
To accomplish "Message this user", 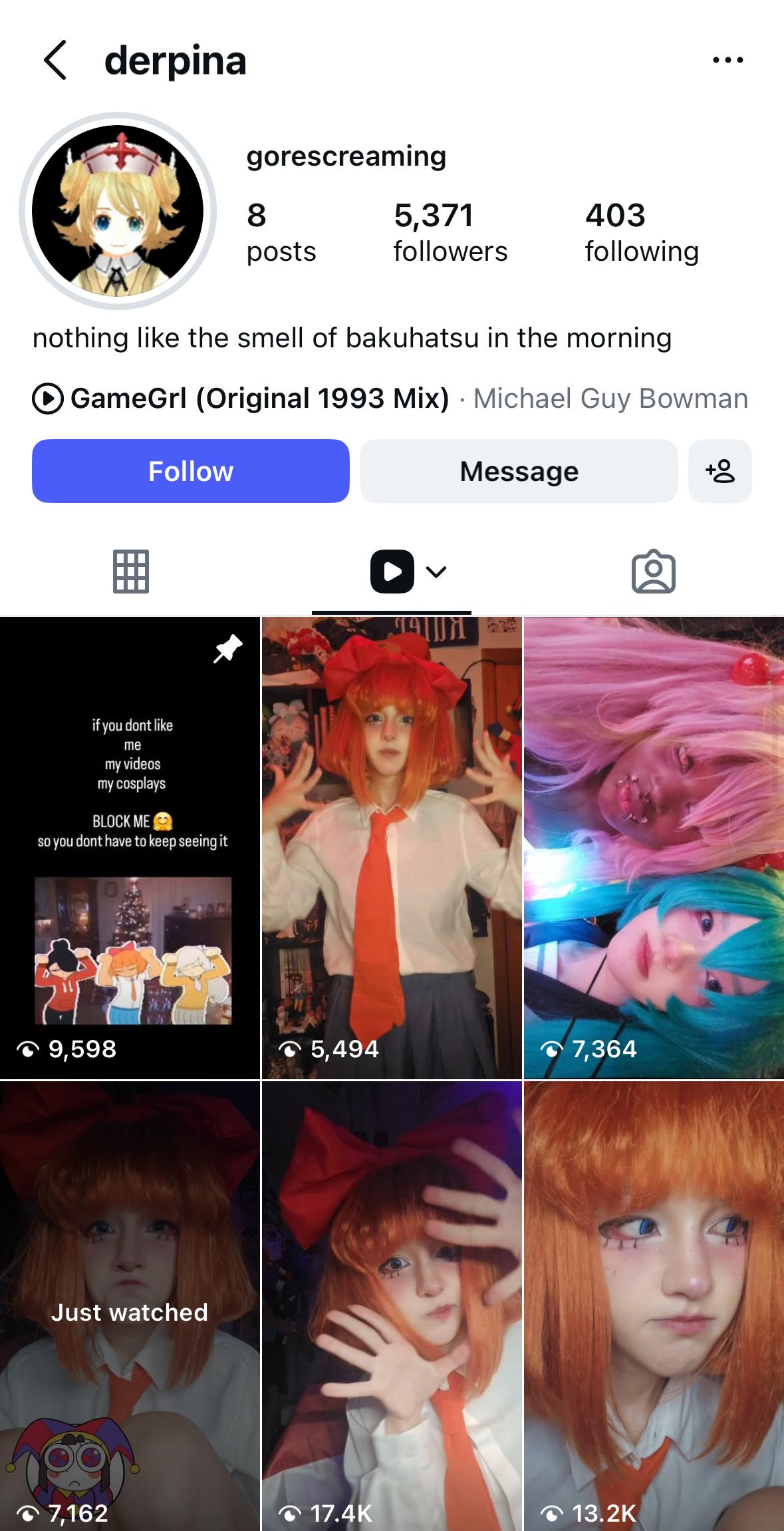I will pyautogui.click(x=519, y=471).
